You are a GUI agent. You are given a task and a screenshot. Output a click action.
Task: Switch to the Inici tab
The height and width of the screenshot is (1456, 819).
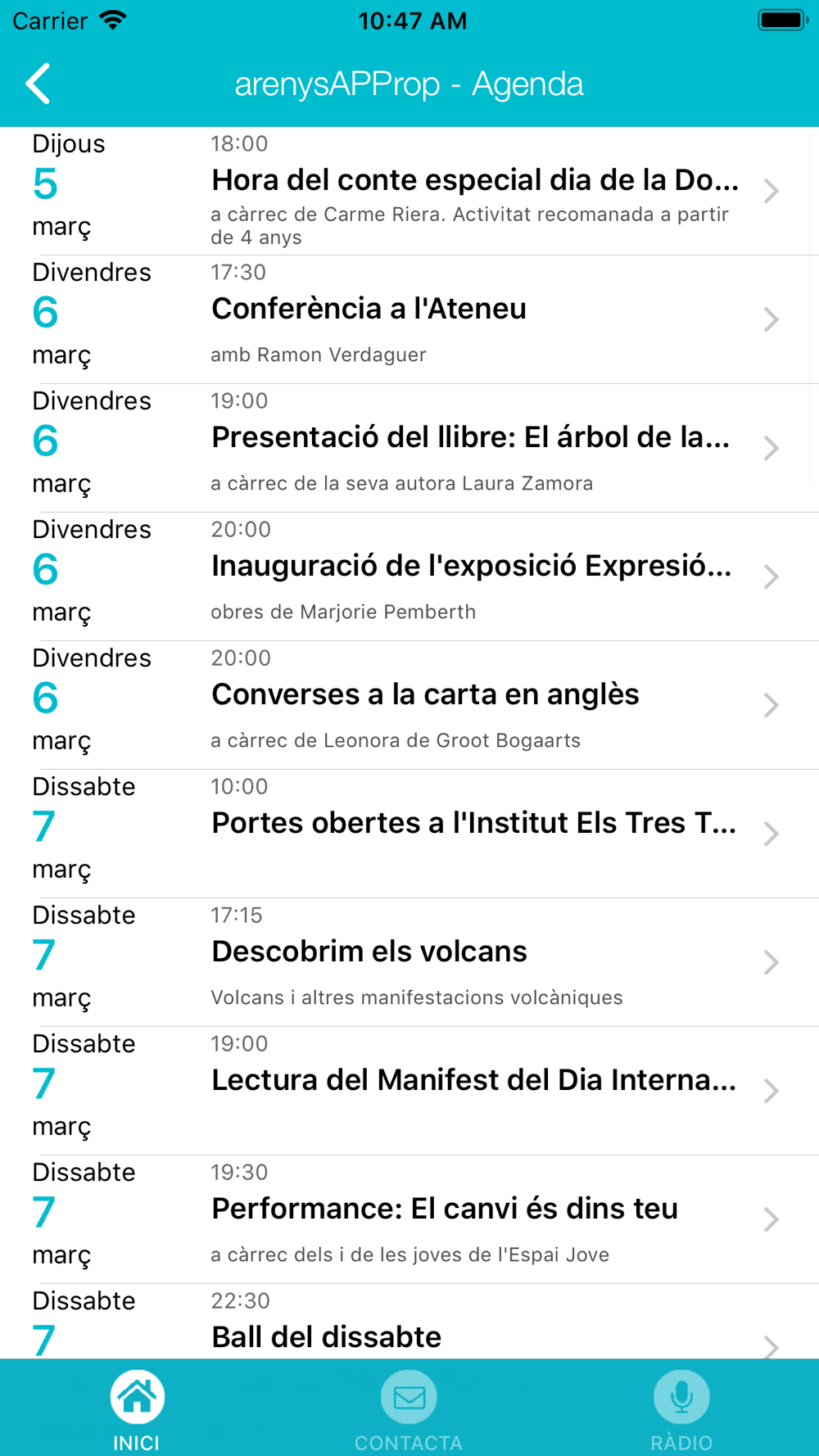[137, 1410]
